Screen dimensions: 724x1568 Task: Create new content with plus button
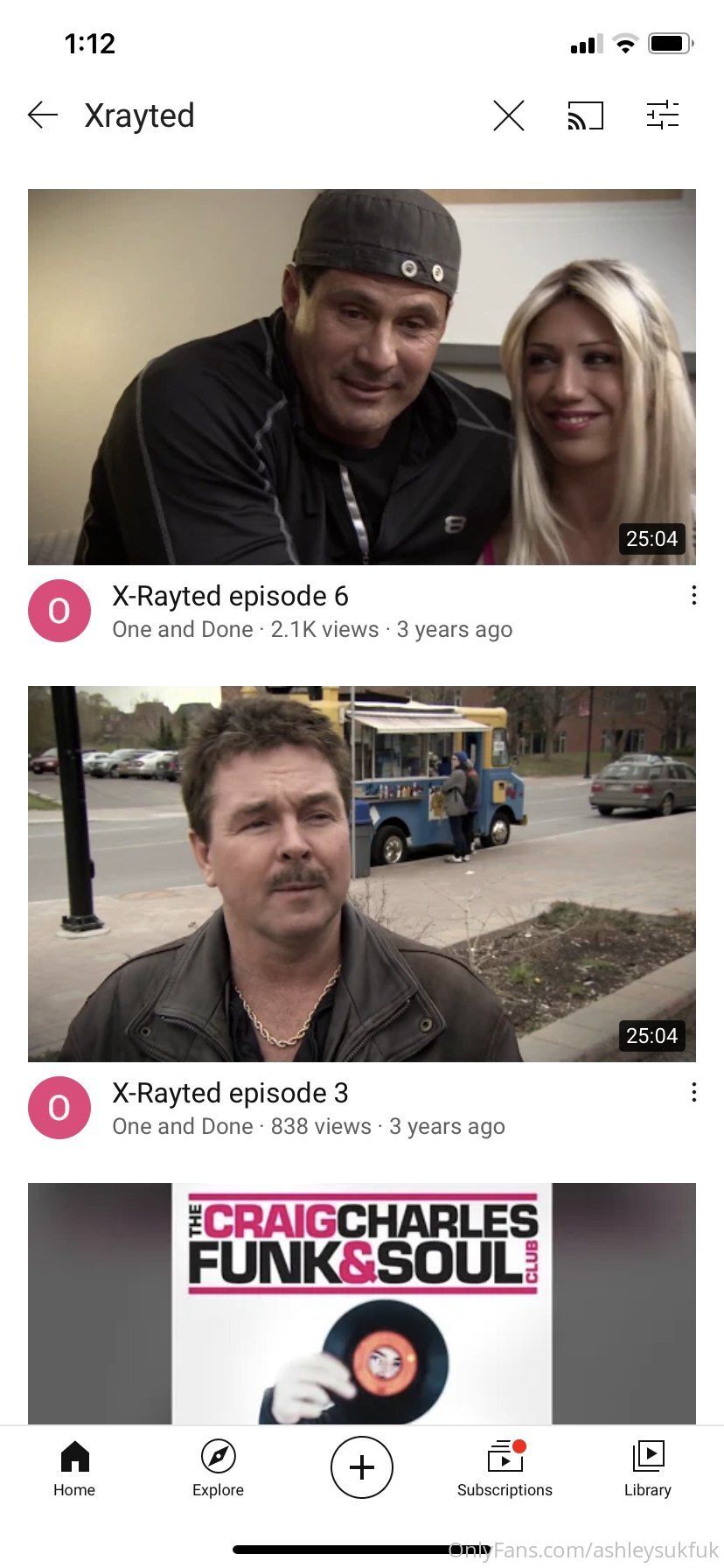(x=361, y=1467)
